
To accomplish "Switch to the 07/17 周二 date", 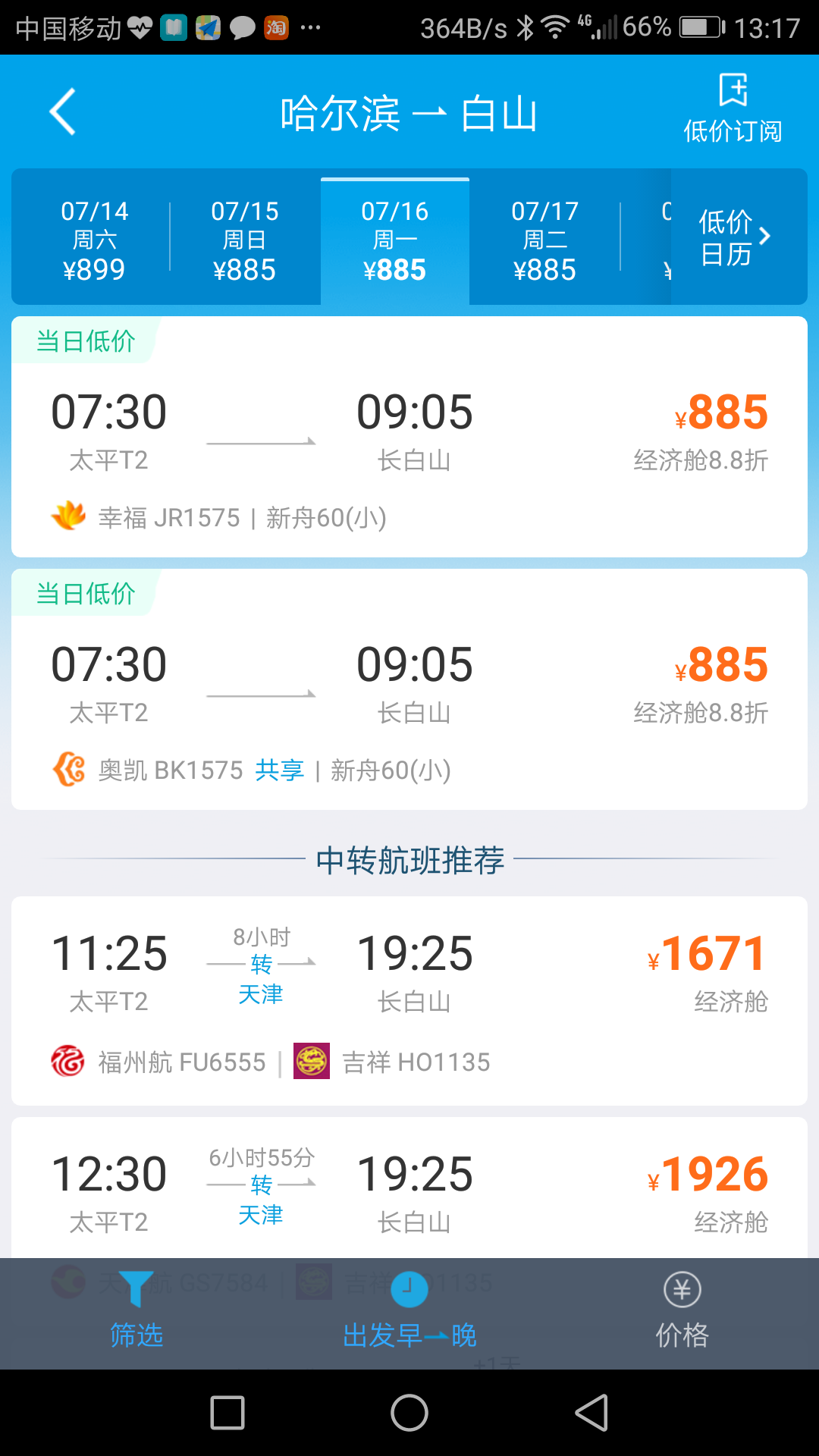I will [544, 240].
